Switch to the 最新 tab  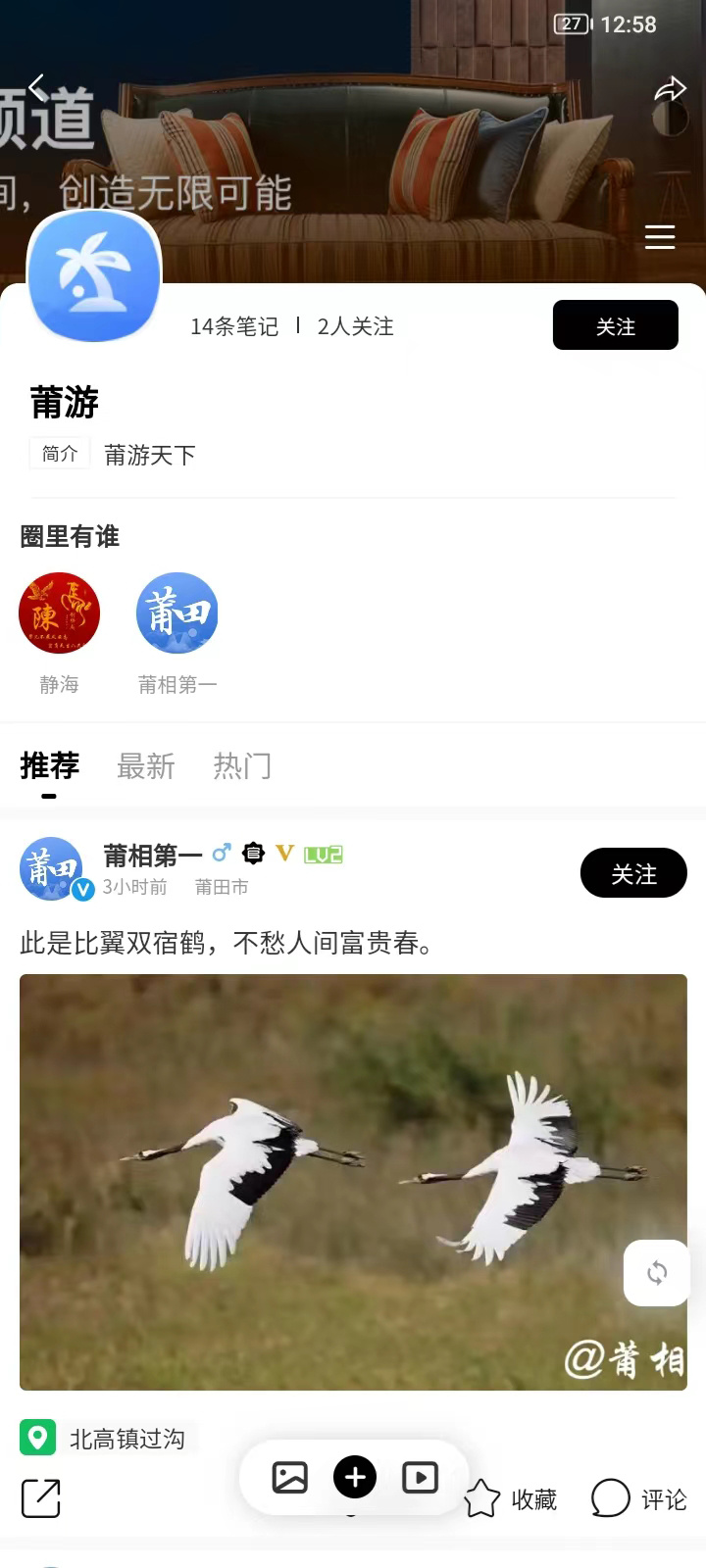[x=146, y=767]
